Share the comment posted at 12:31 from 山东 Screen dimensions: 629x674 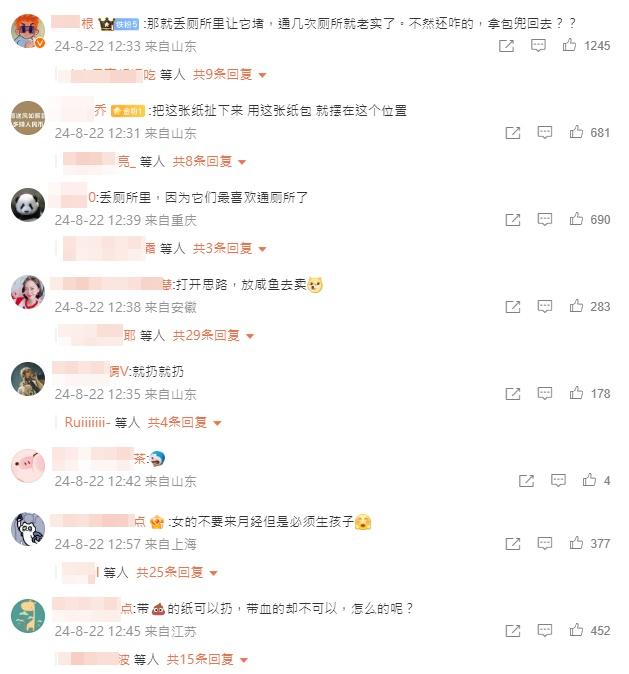pos(512,132)
